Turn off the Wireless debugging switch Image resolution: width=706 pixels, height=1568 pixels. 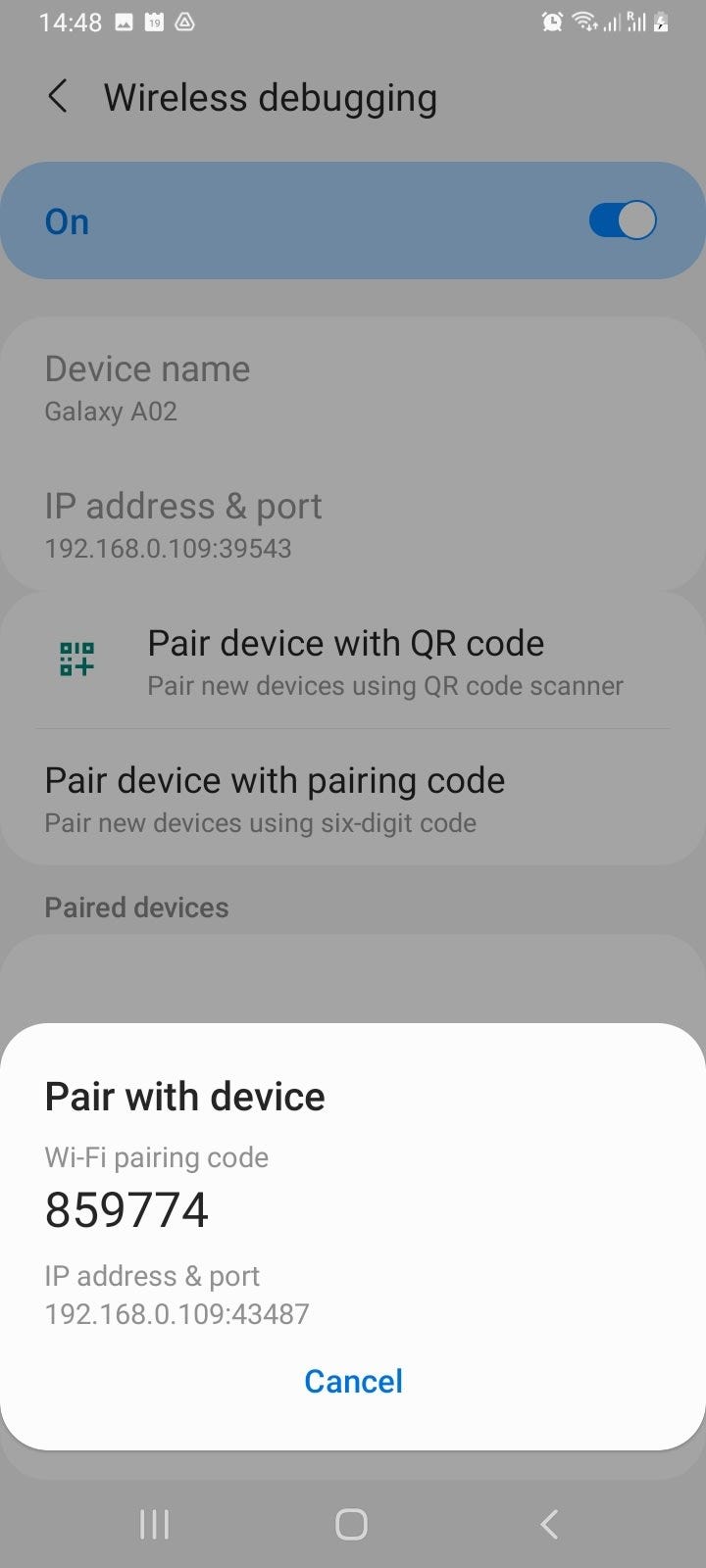(x=622, y=220)
